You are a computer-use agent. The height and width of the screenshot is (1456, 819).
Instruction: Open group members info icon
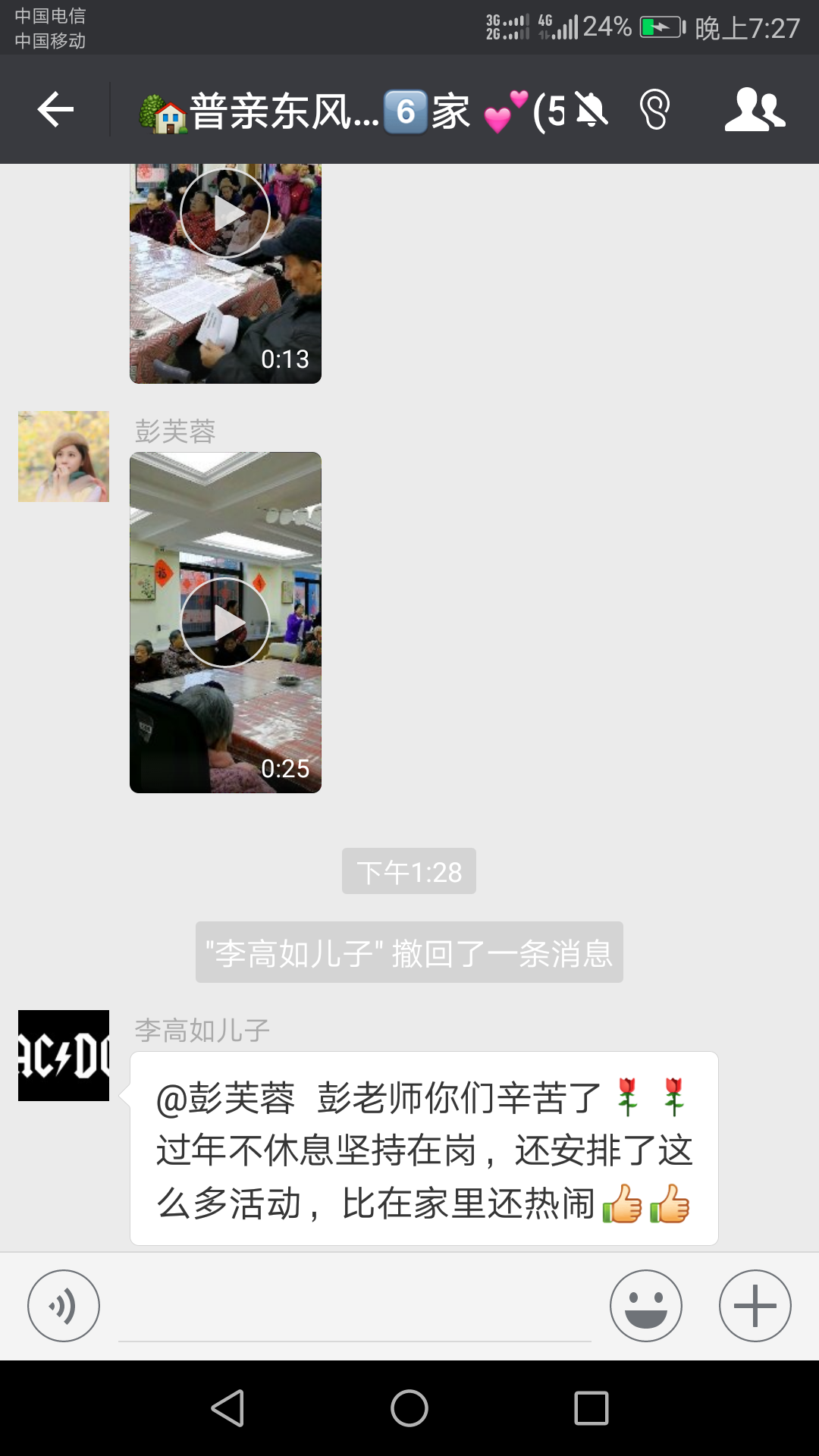click(755, 111)
